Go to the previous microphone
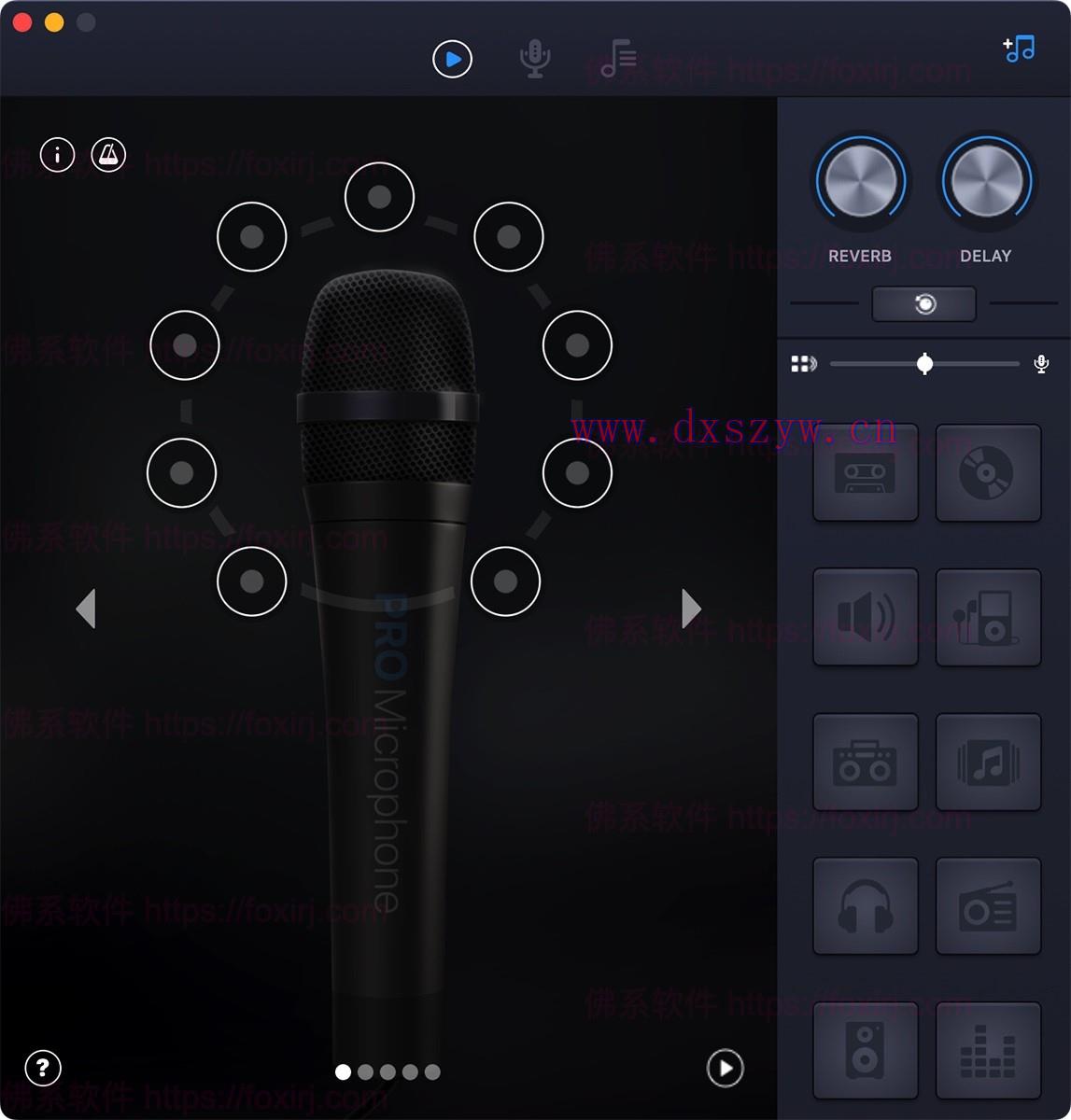This screenshot has width=1071, height=1120. tap(86, 609)
